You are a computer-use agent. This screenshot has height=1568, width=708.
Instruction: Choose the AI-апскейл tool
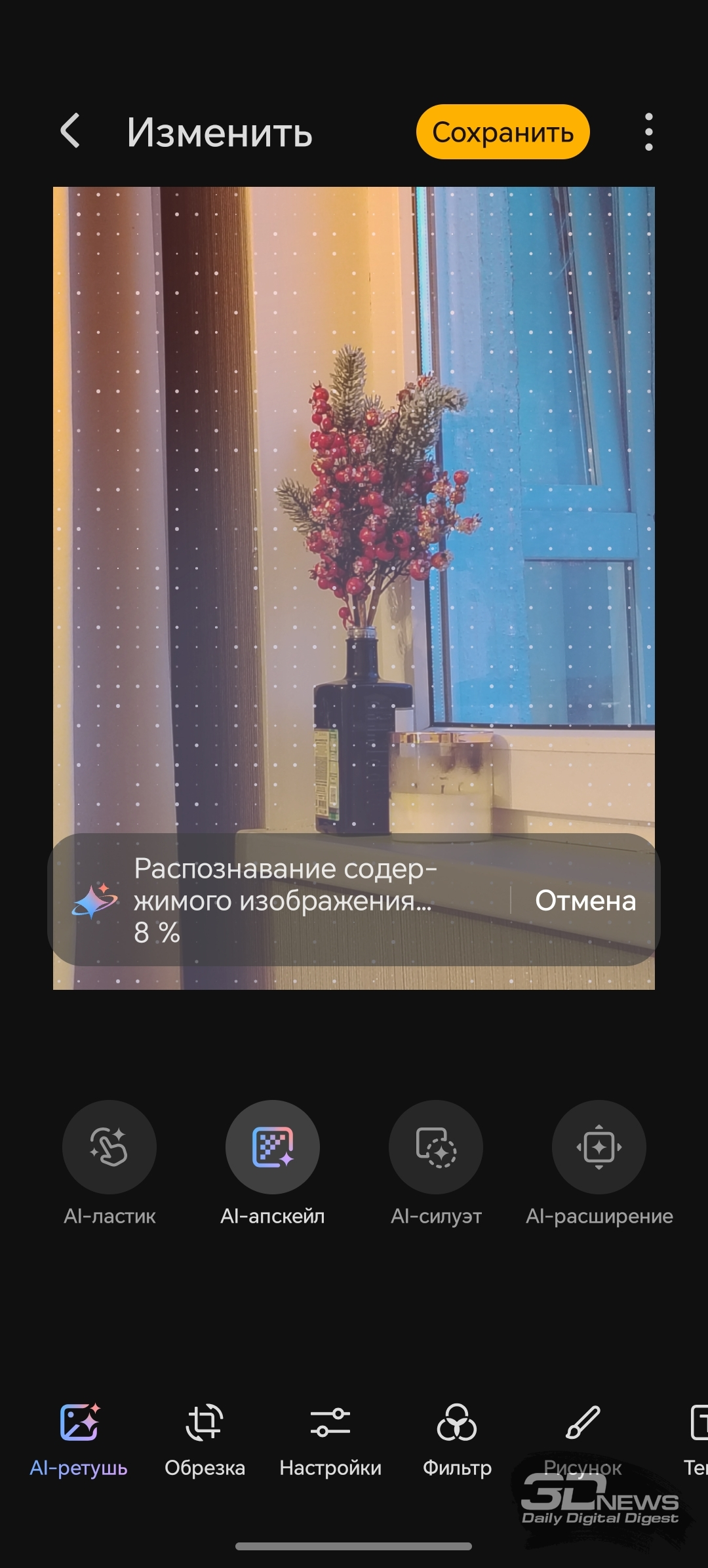coord(273,1147)
